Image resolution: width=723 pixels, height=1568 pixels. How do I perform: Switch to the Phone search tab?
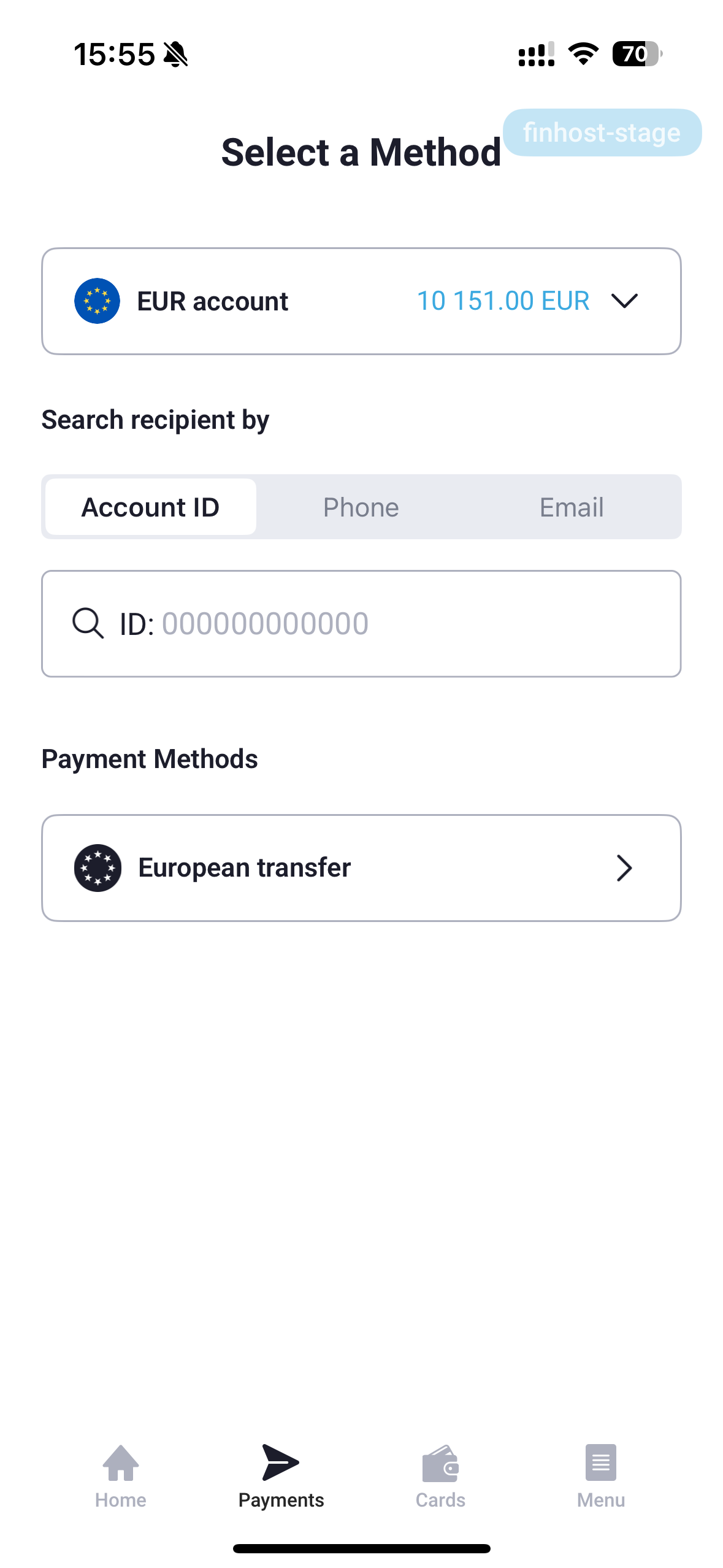pos(361,507)
